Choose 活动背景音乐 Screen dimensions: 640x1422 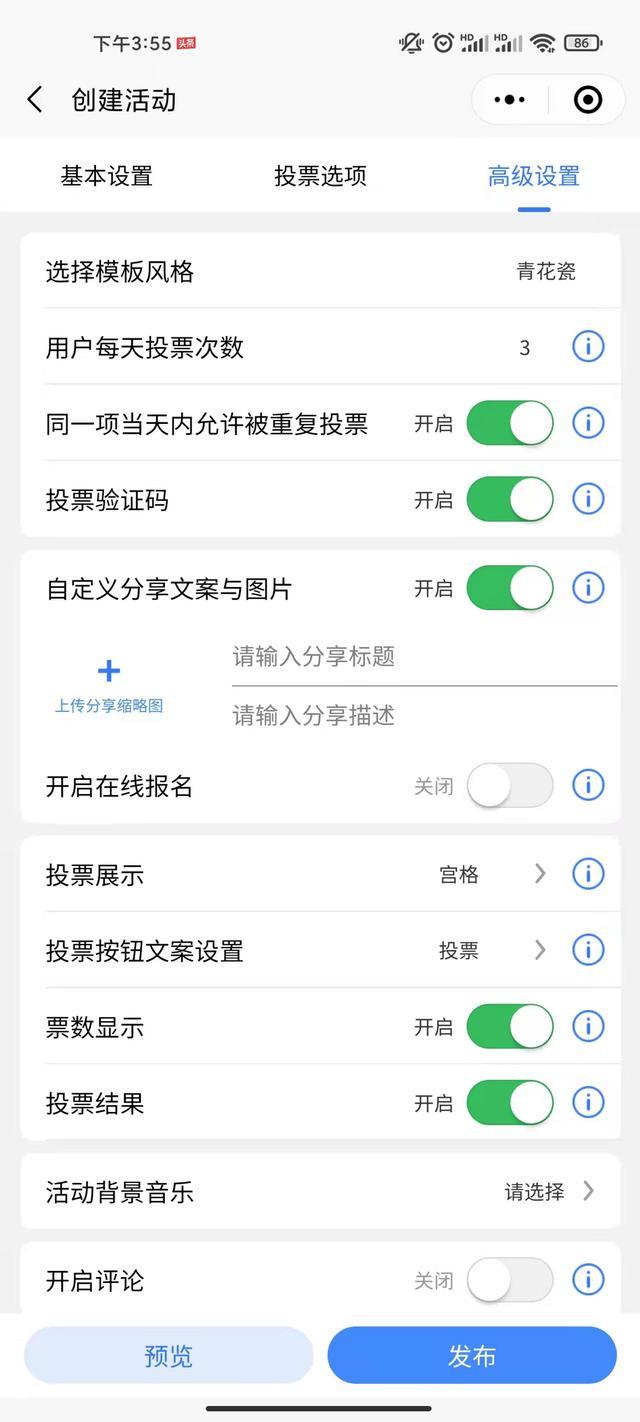[x=548, y=1192]
